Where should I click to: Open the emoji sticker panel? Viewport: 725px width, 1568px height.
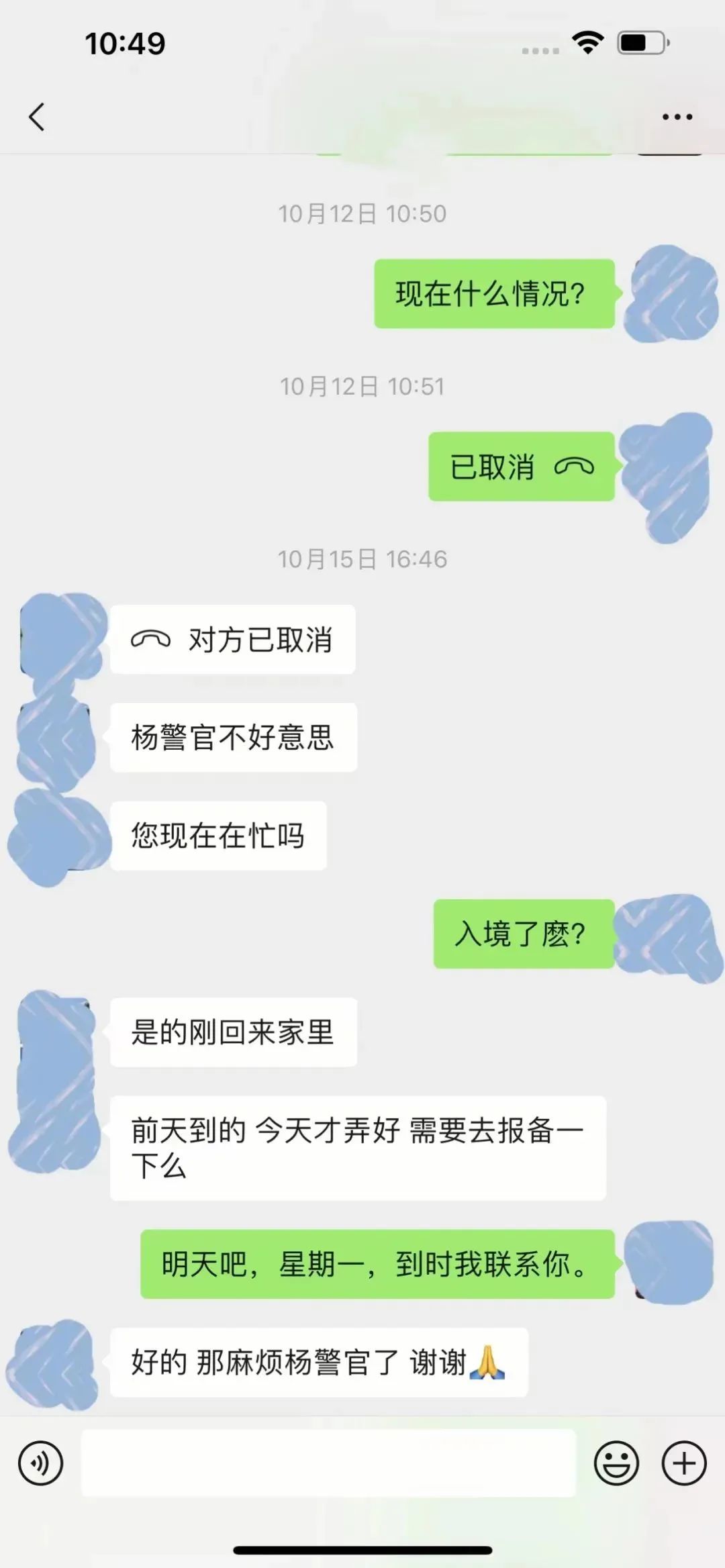(616, 1463)
